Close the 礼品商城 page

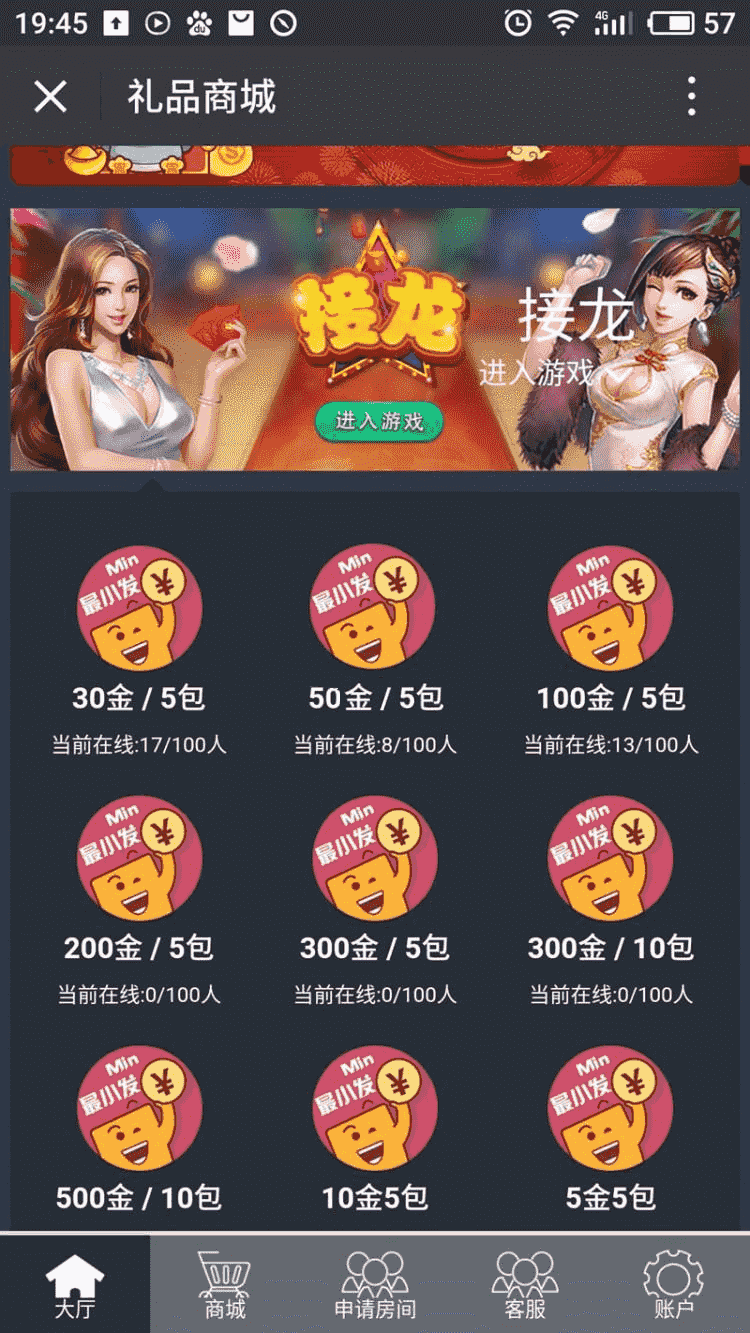pyautogui.click(x=50, y=97)
